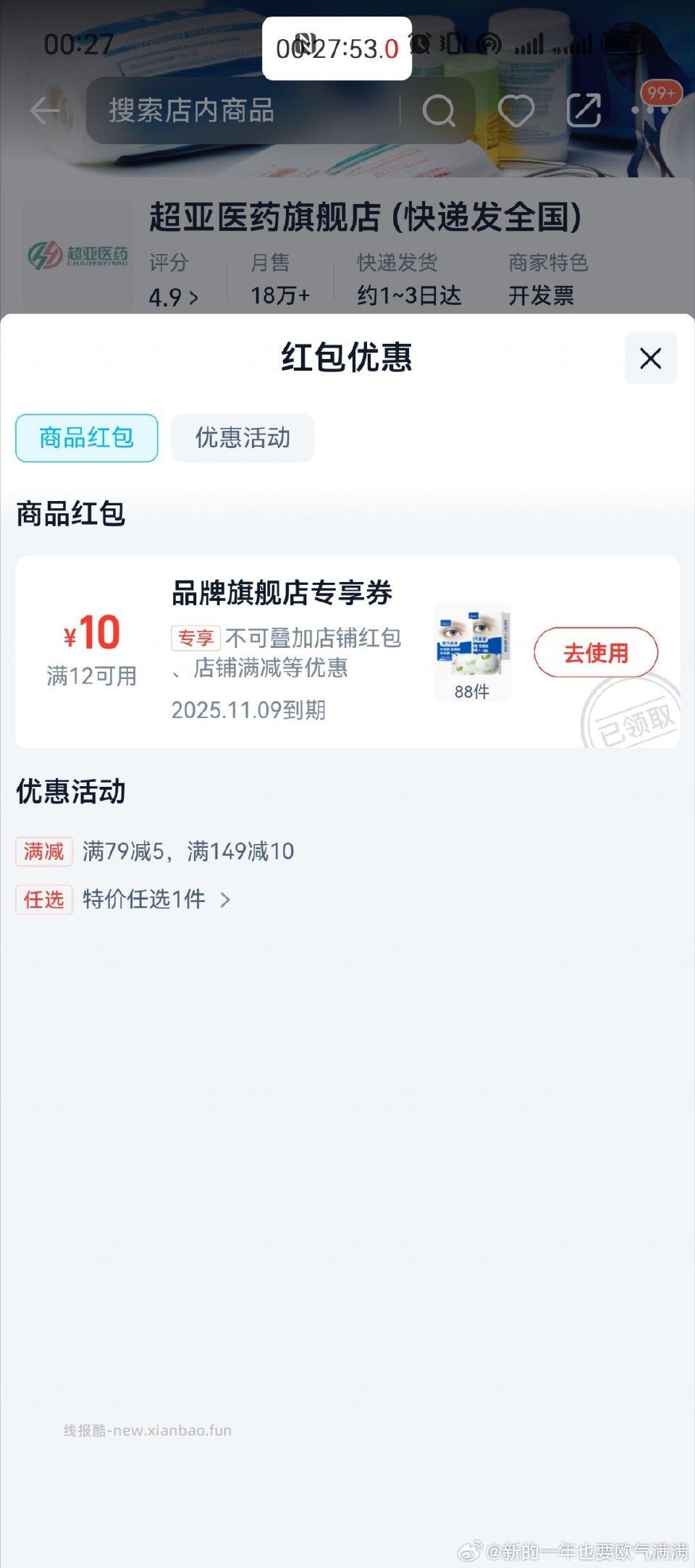Viewport: 695px width, 1568px height.
Task: Tap 去使用 to use the ¥10 coupon
Action: pyautogui.click(x=596, y=652)
